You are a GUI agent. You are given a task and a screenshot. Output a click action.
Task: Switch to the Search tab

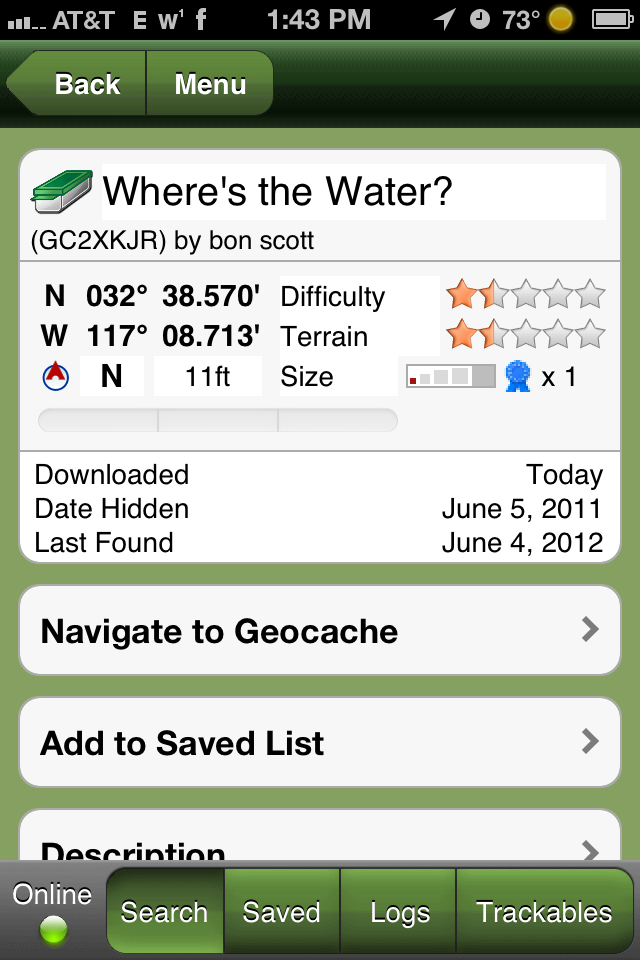165,912
